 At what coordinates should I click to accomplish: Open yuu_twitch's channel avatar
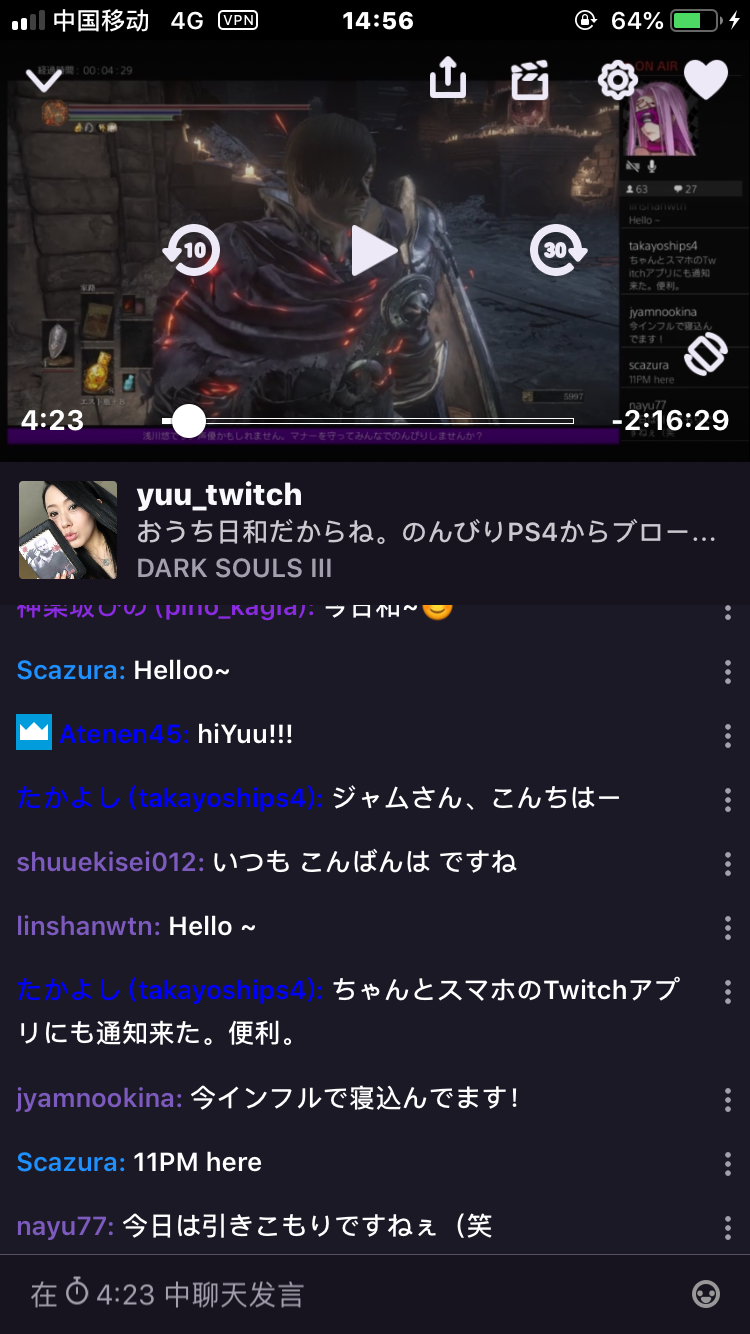(x=68, y=530)
